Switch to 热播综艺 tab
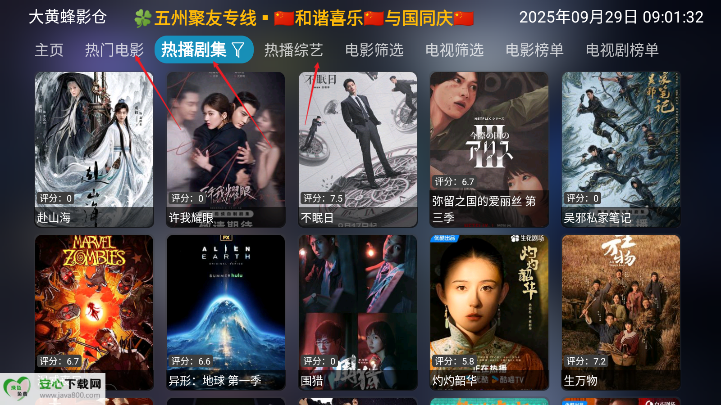Screen dimensions: 721x405 coord(293,50)
